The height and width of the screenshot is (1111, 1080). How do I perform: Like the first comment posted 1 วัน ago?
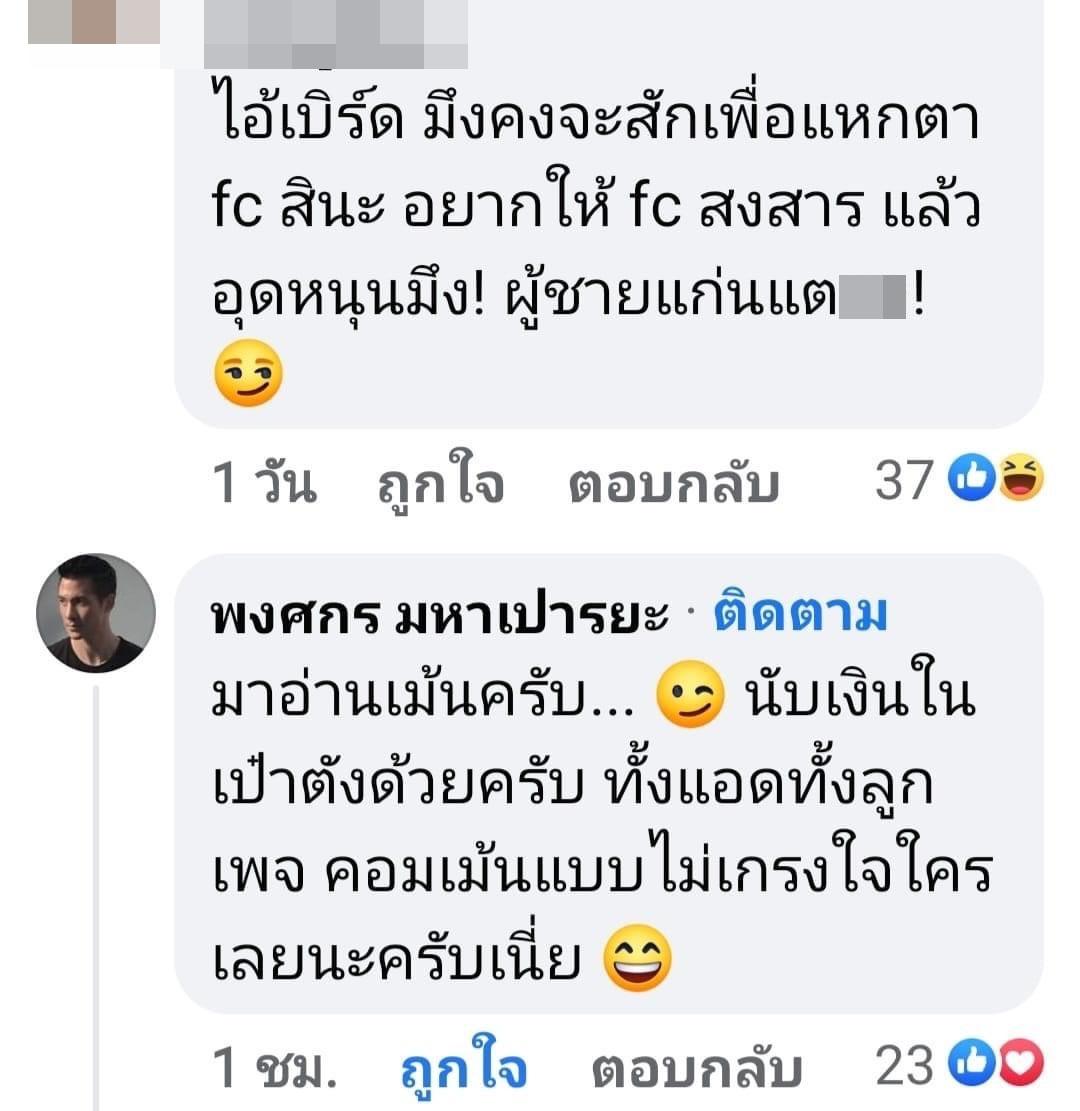[x=440, y=486]
